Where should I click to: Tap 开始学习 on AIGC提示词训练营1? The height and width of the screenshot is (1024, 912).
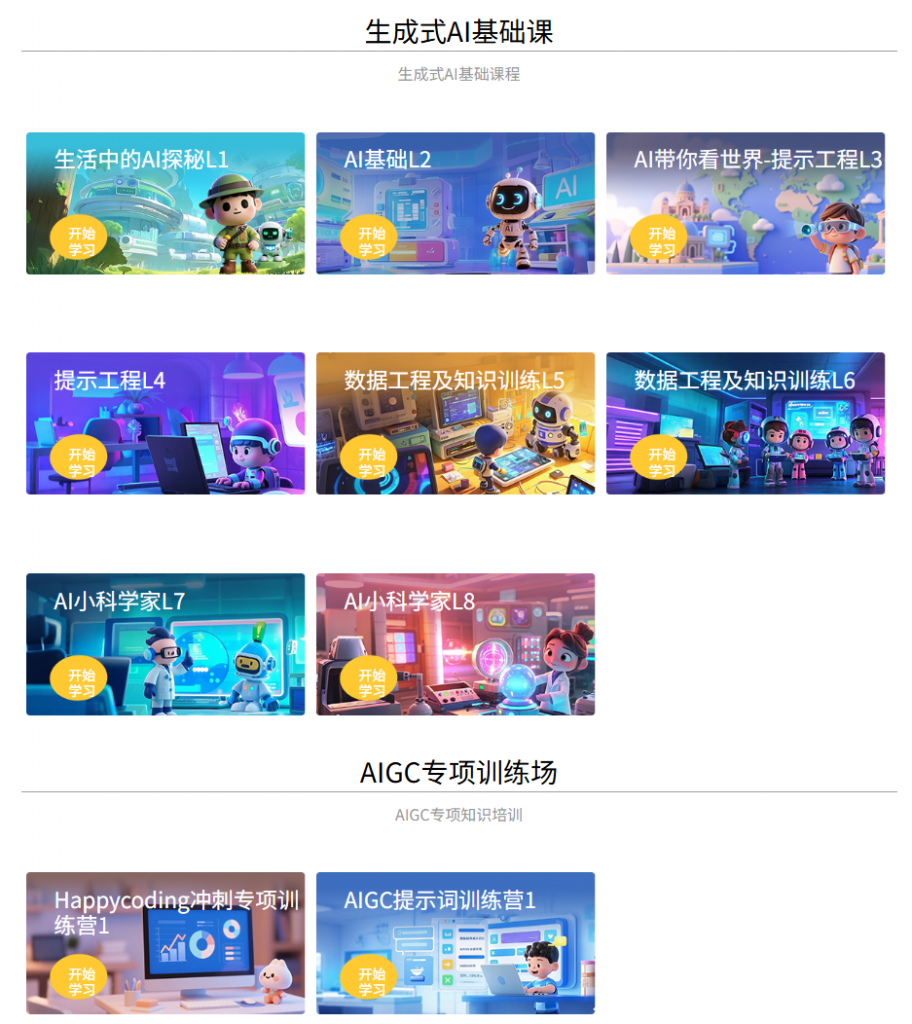coord(371,981)
